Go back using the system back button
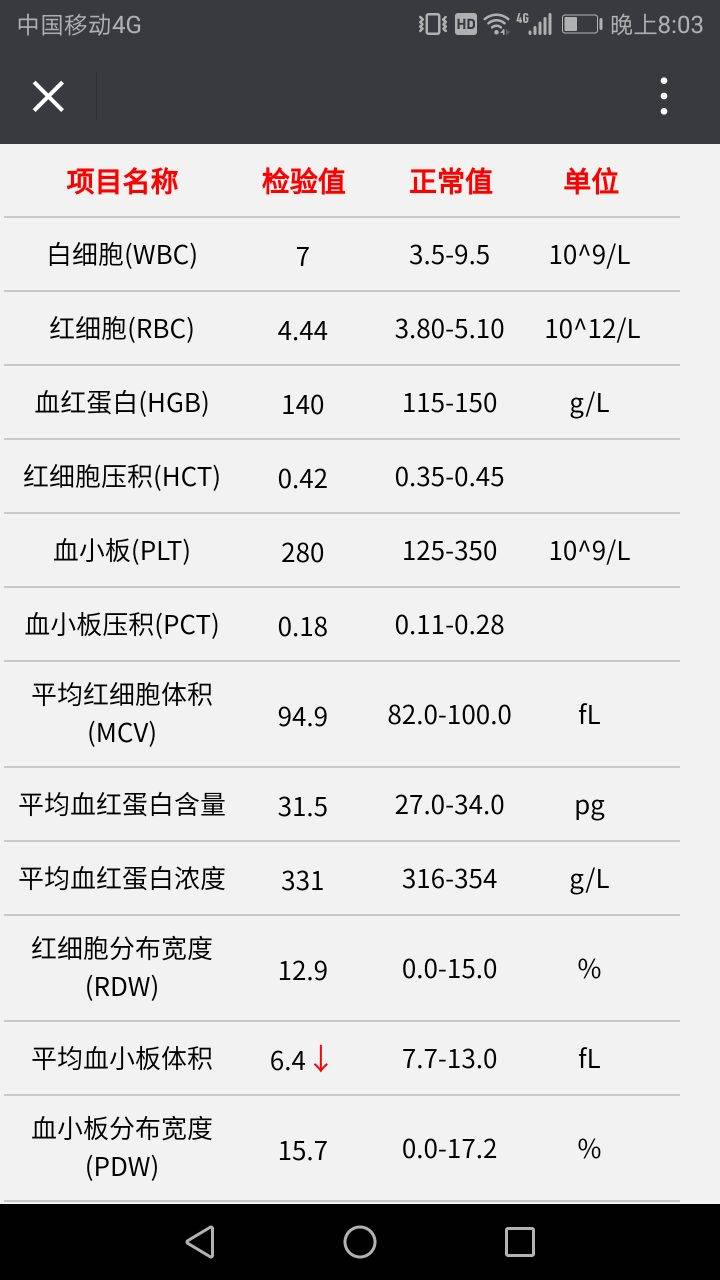This screenshot has width=720, height=1280. 200,1241
